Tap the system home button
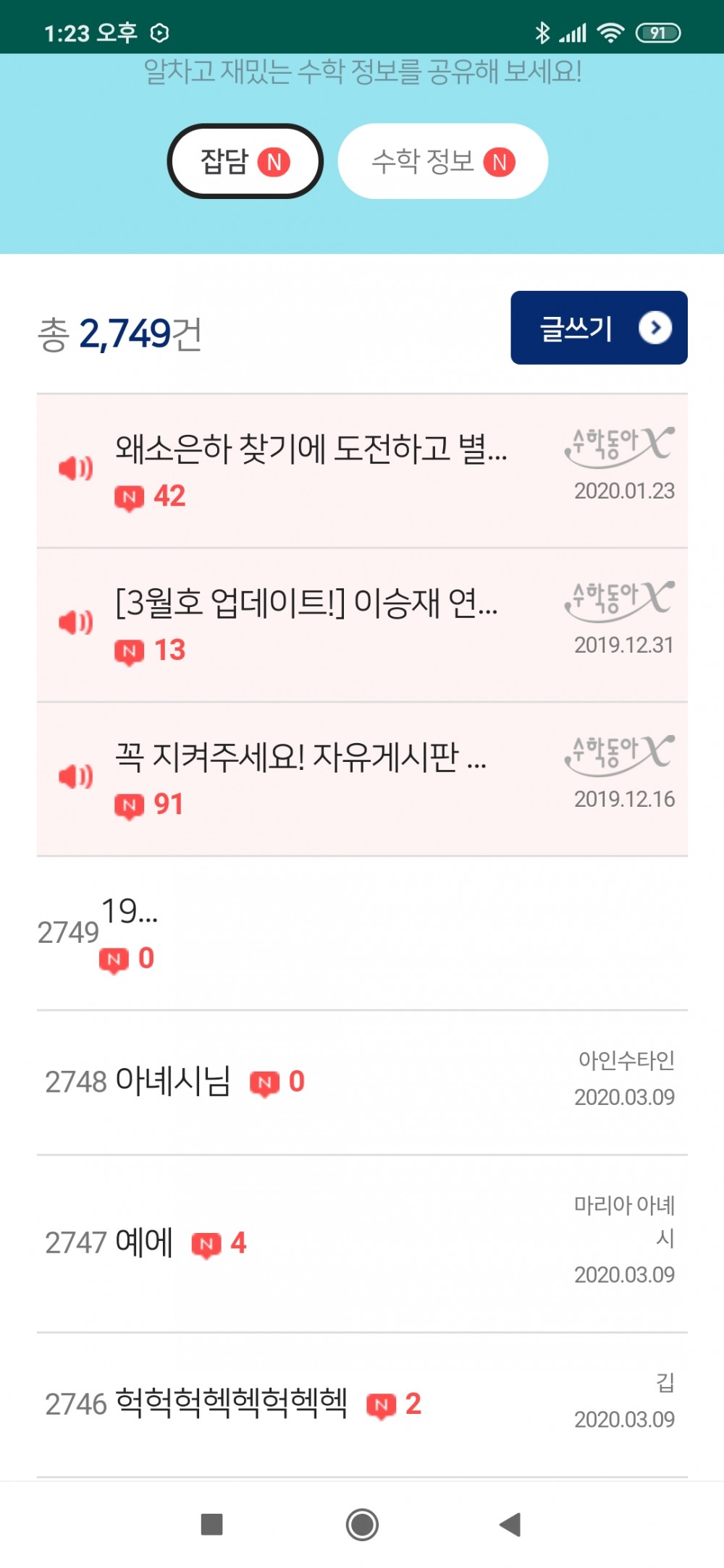 (362, 1525)
